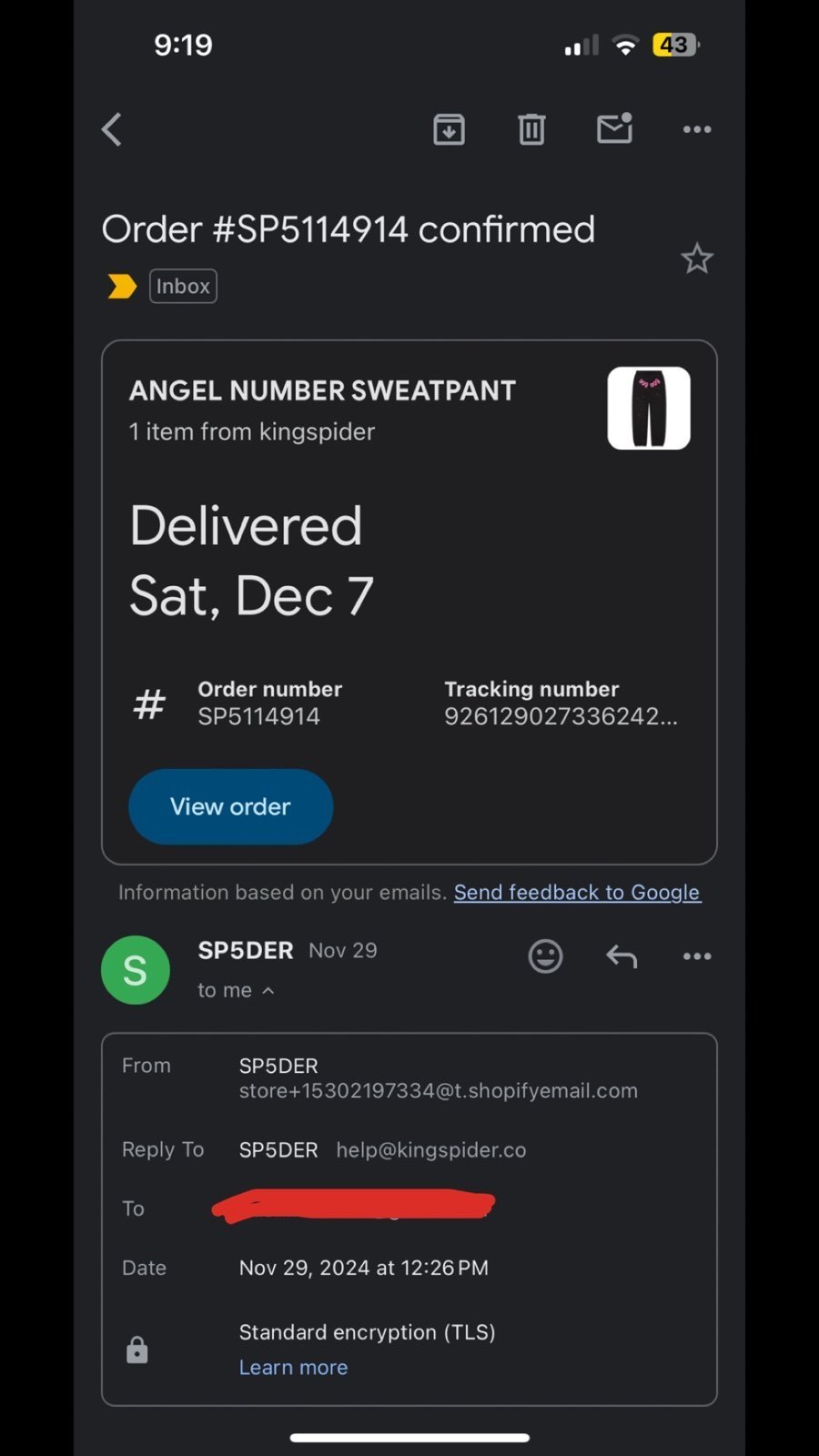This screenshot has width=819, height=1456.
Task: Archive this email
Action: (449, 130)
